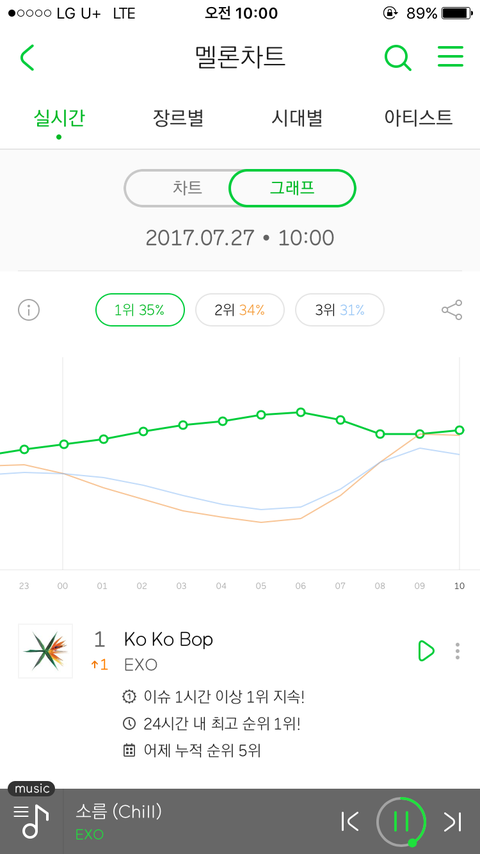Switch to the 아티스트 tab
The height and width of the screenshot is (854, 480).
[x=418, y=118]
